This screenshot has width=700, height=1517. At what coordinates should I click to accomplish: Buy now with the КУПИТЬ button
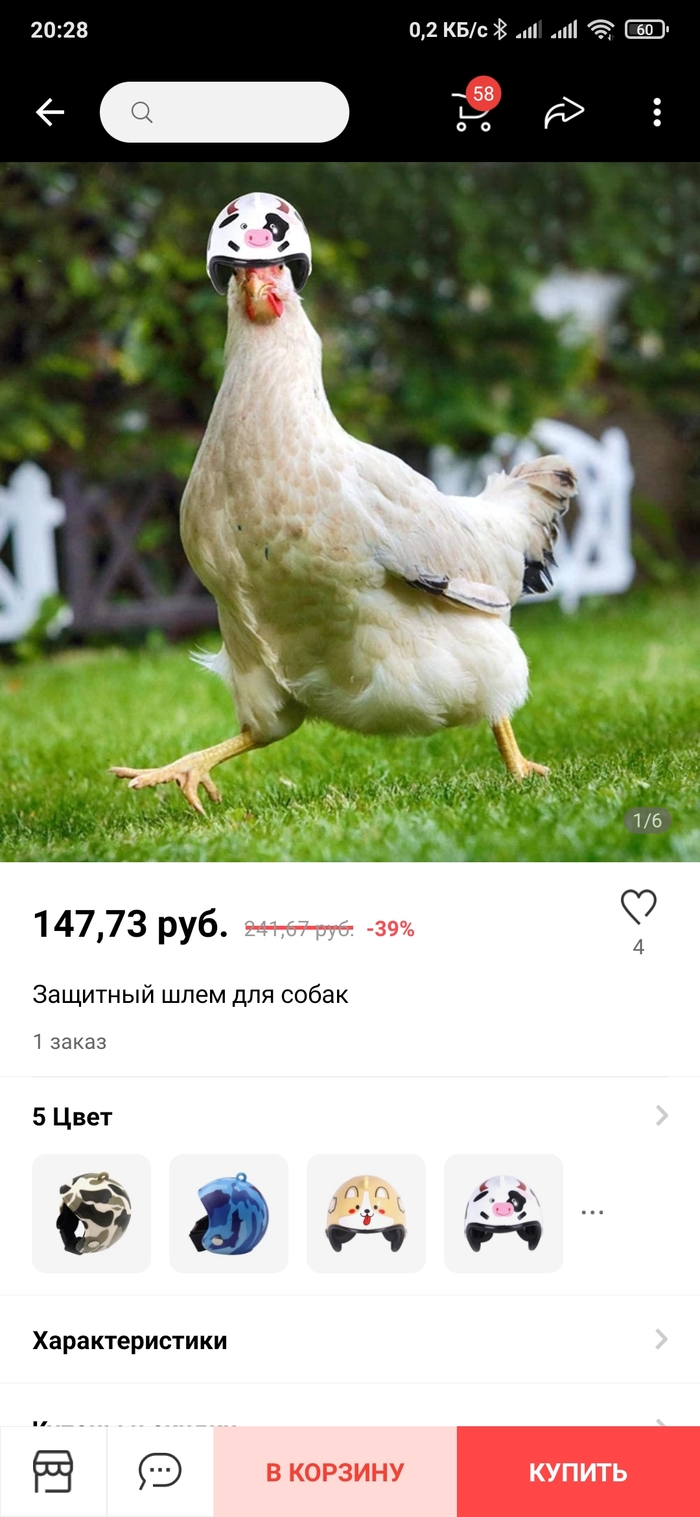578,1472
